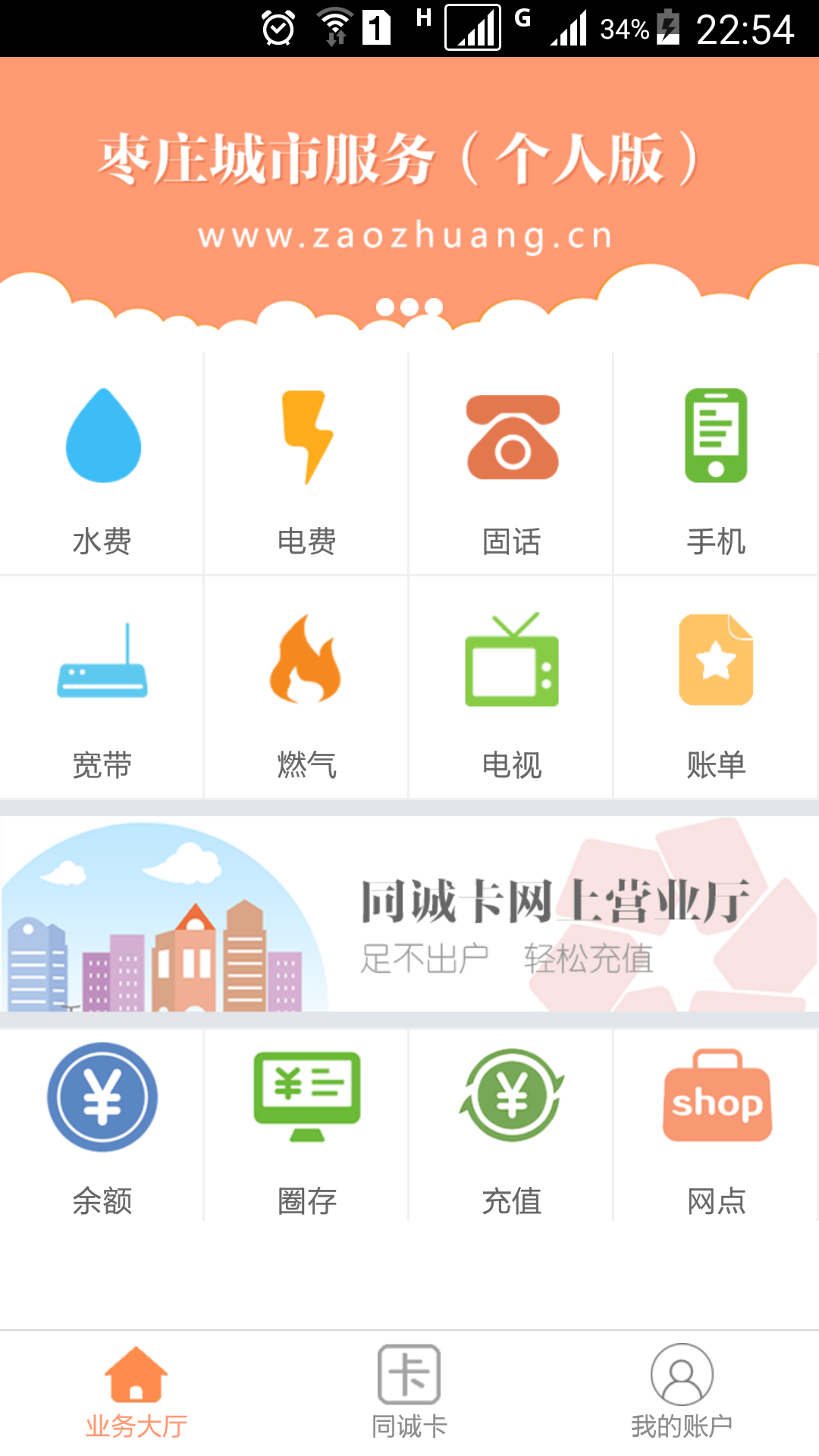Choose the 手机 mobile phone service
Viewport: 819px width, 1456px height.
(716, 464)
